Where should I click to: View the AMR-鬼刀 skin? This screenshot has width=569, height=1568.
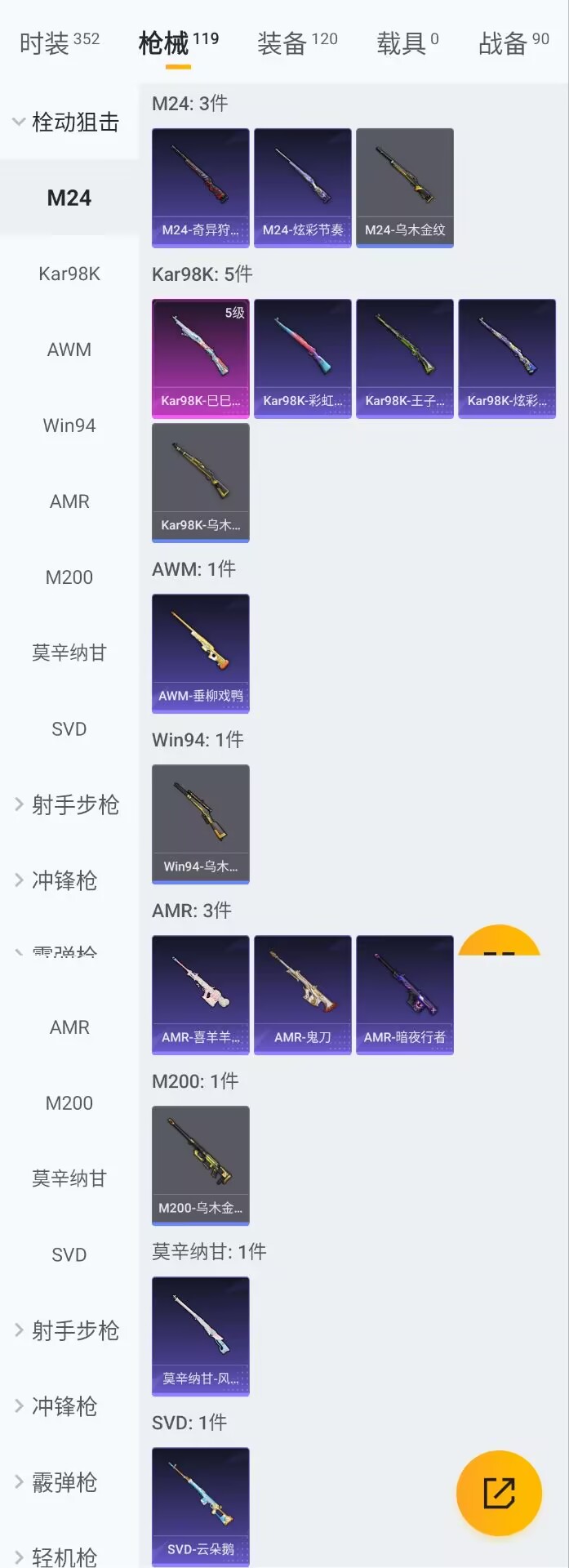tap(303, 995)
